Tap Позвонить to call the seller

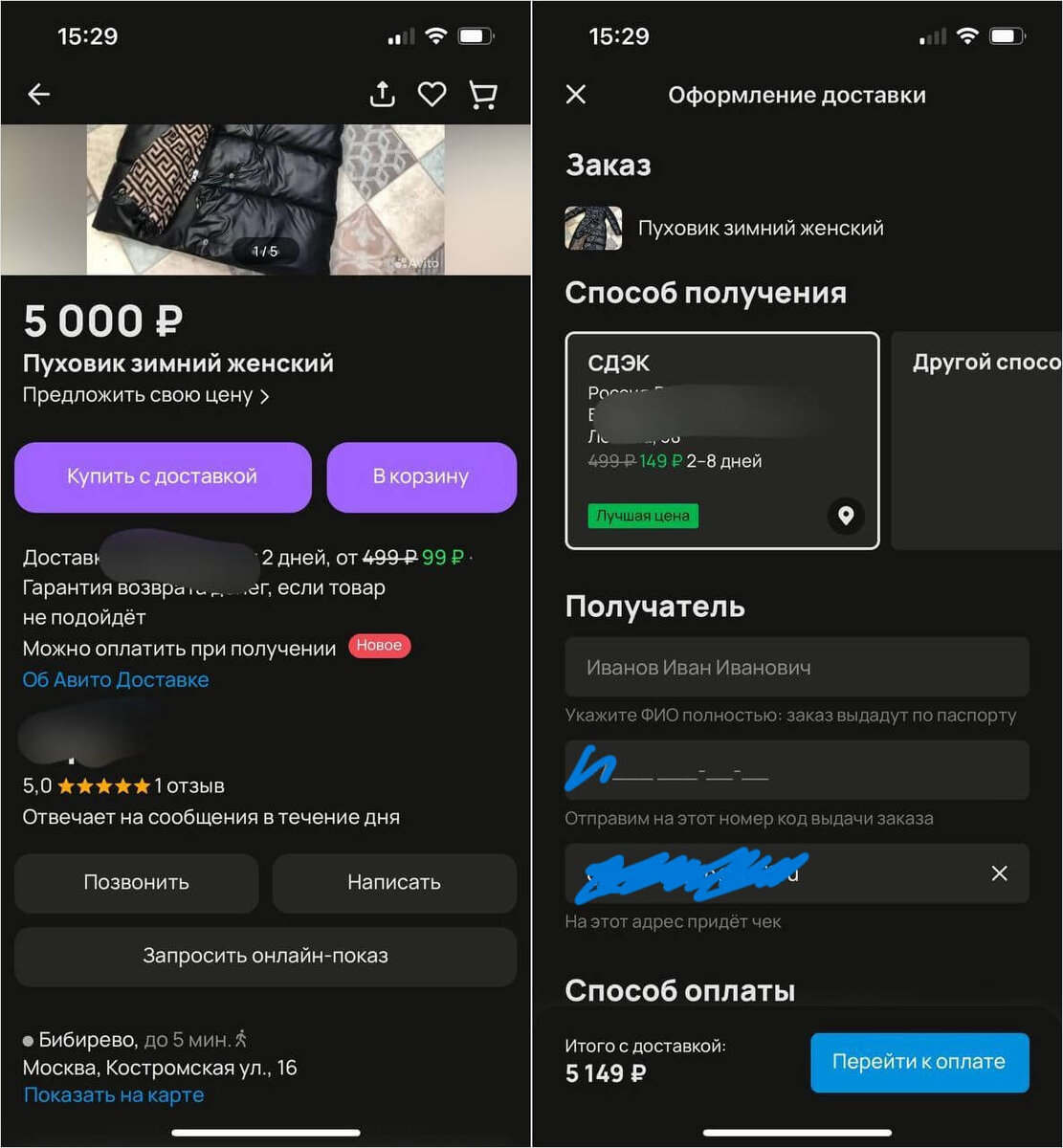coord(136,883)
